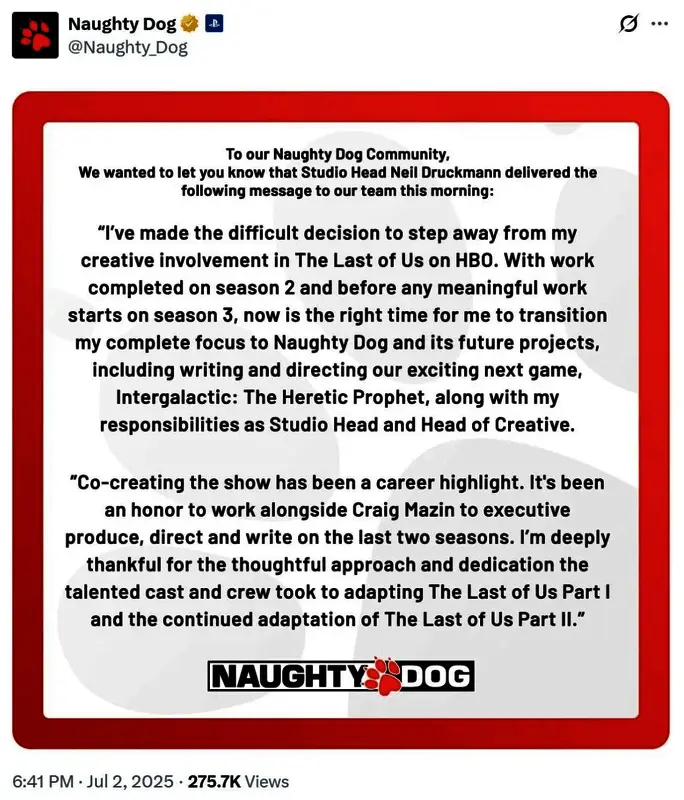684x800 pixels.
Task: Open the @Naughty_Dog profile handle
Action: coord(127,47)
